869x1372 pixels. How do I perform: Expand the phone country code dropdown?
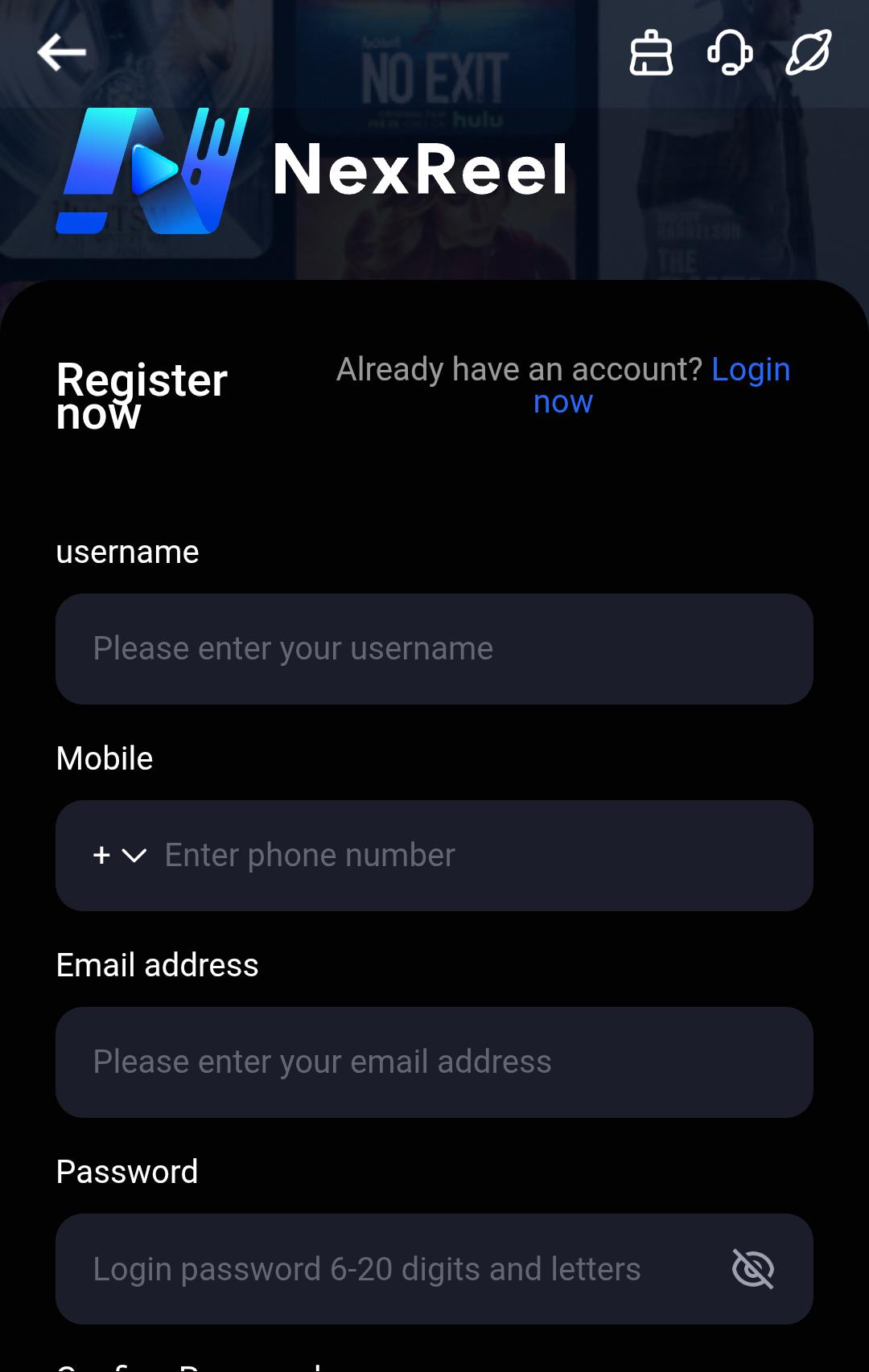point(117,855)
